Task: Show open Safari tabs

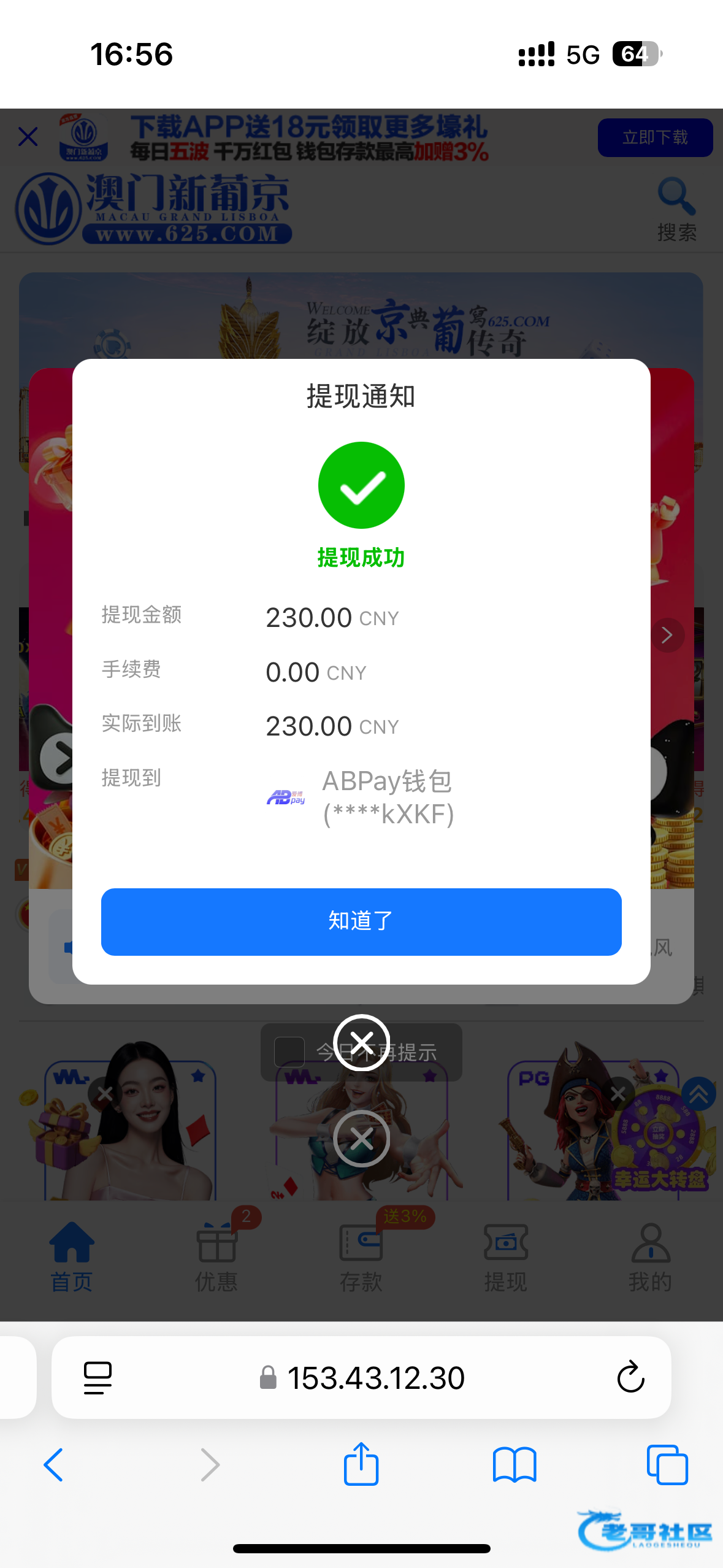Action: coord(667,1465)
